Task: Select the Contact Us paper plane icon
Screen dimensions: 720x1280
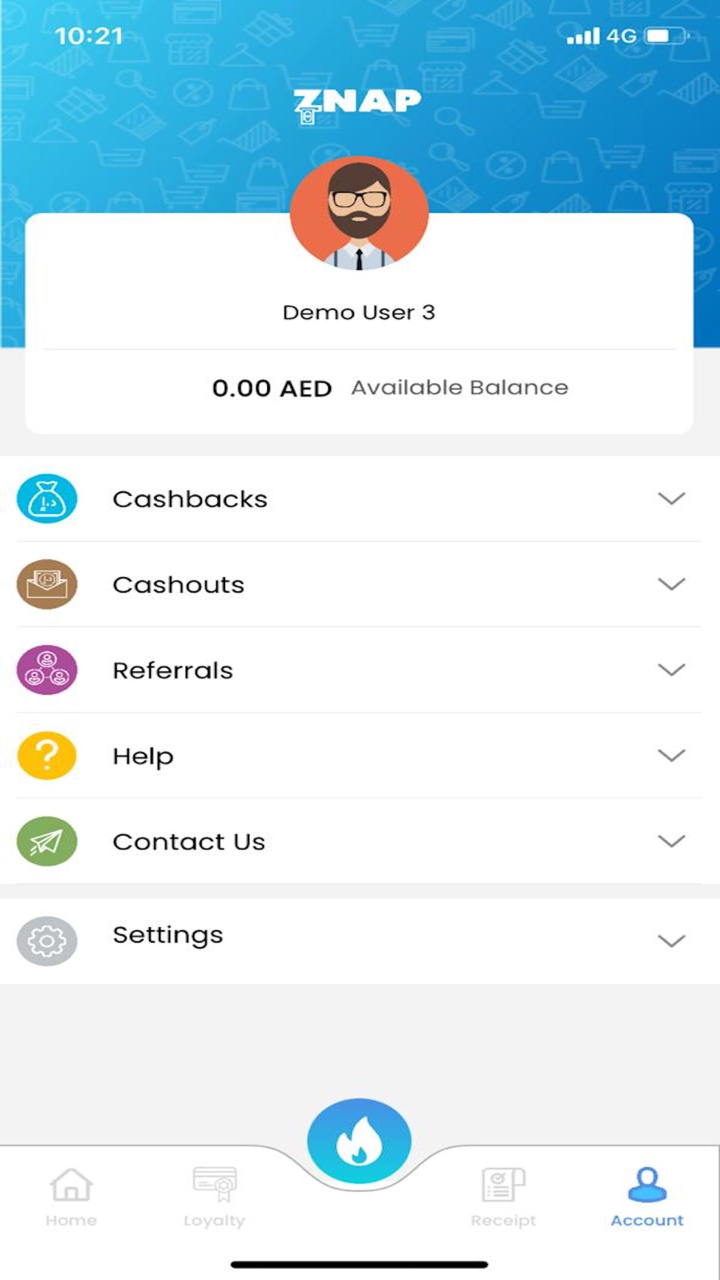Action: pos(46,841)
